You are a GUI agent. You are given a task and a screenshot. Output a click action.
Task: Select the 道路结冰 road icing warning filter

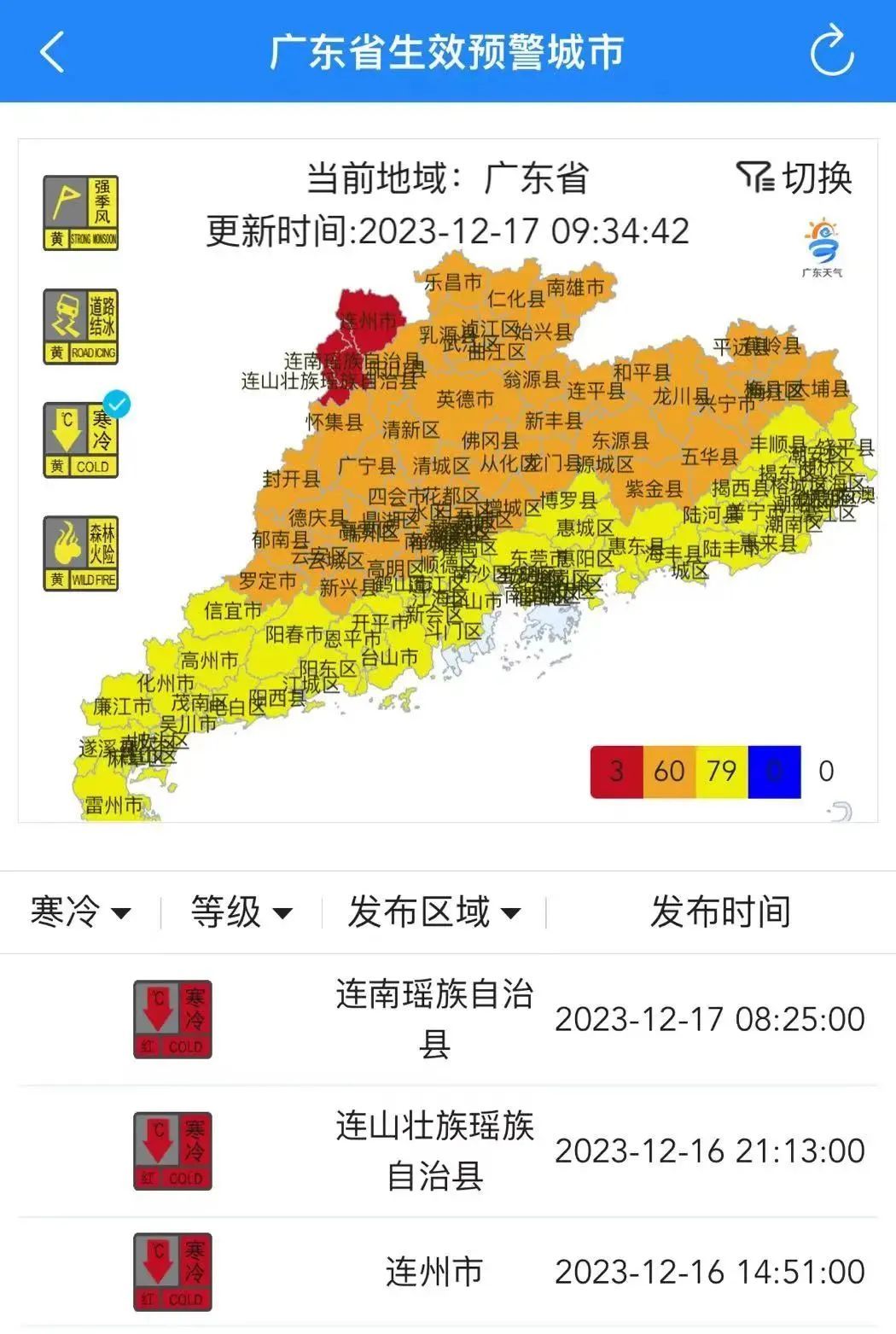(x=81, y=327)
